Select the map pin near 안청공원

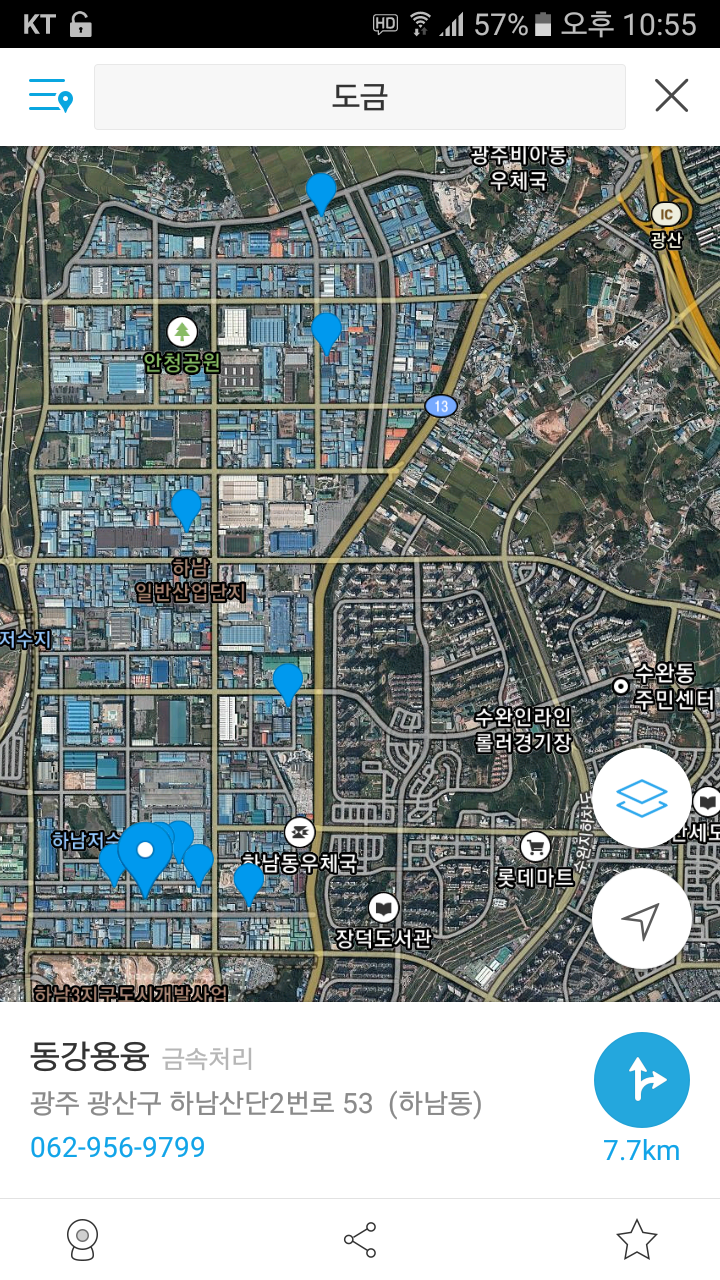click(326, 330)
